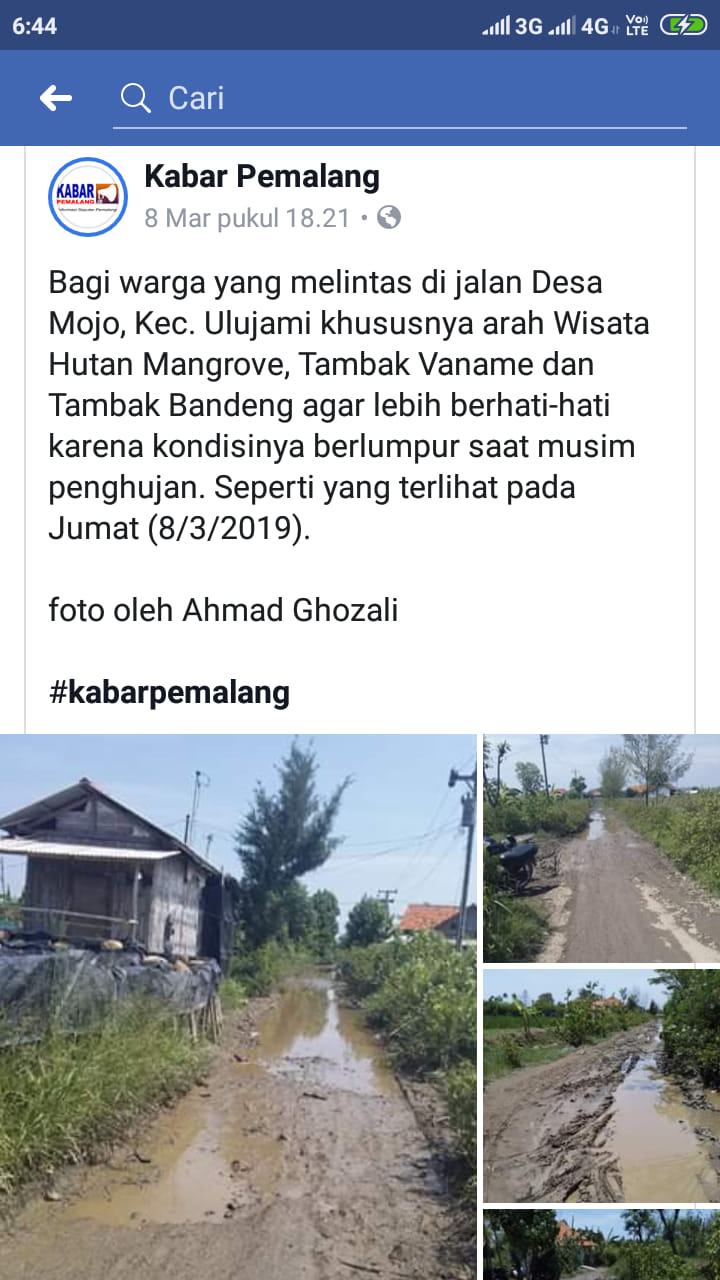
Task: Go back using the arrow
Action: pos(56,98)
